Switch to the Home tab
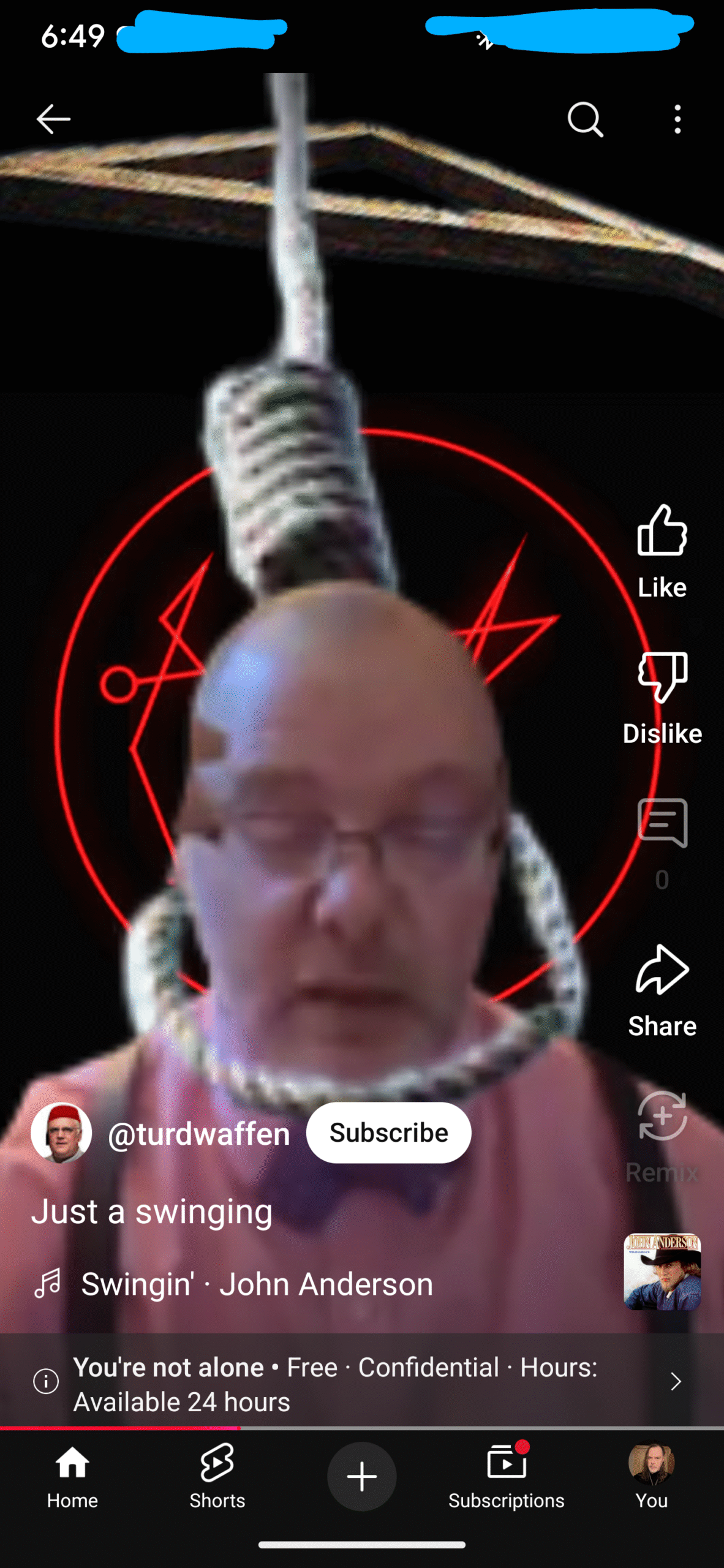 pyautogui.click(x=72, y=1477)
